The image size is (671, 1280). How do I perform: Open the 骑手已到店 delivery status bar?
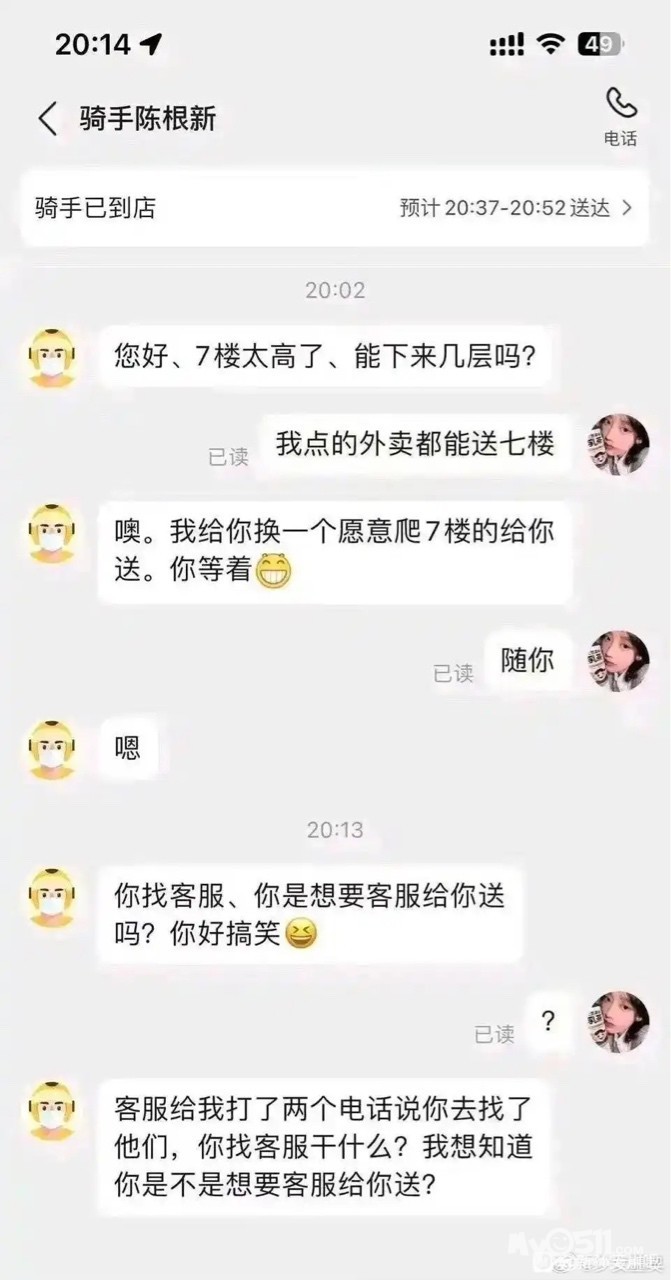coord(335,208)
